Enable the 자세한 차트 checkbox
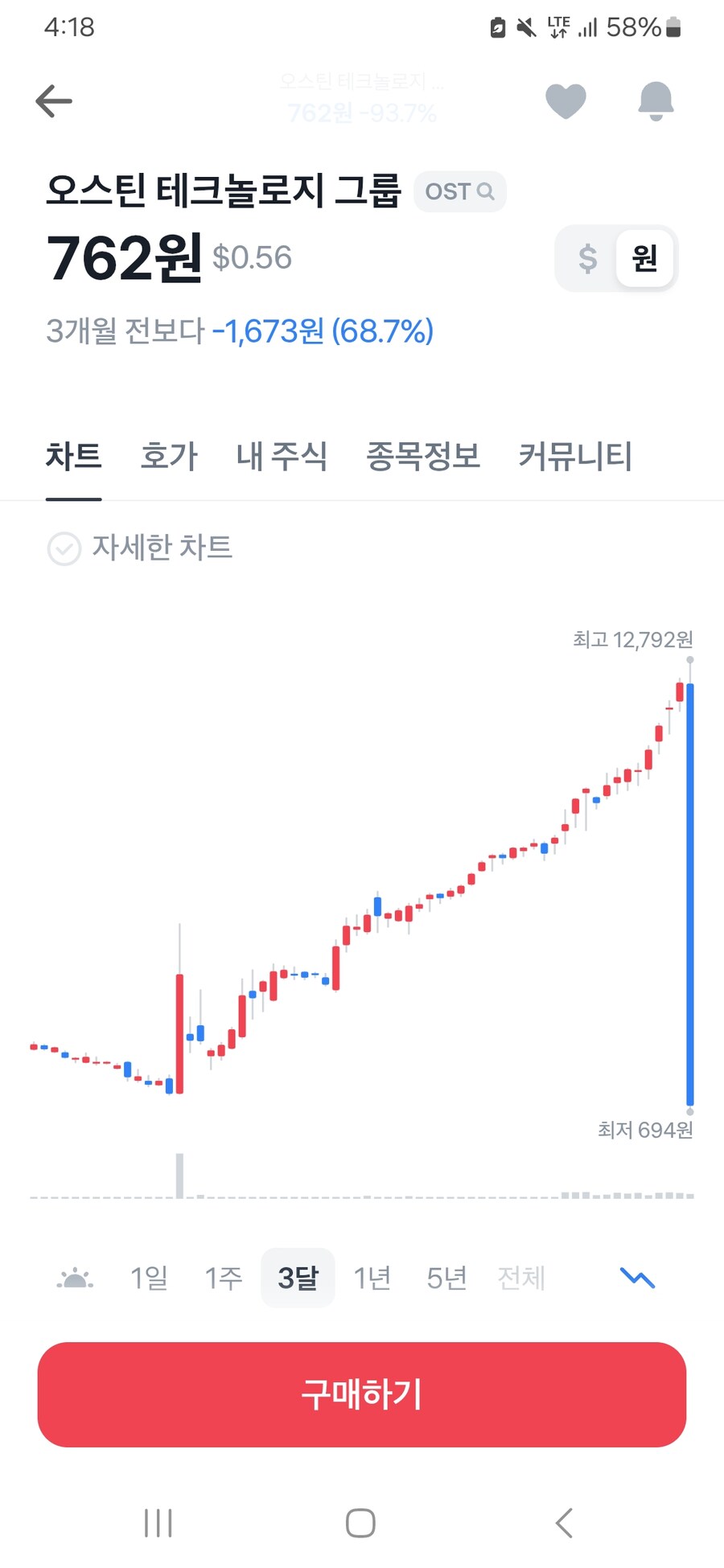This screenshot has width=724, height=1568. (x=64, y=548)
